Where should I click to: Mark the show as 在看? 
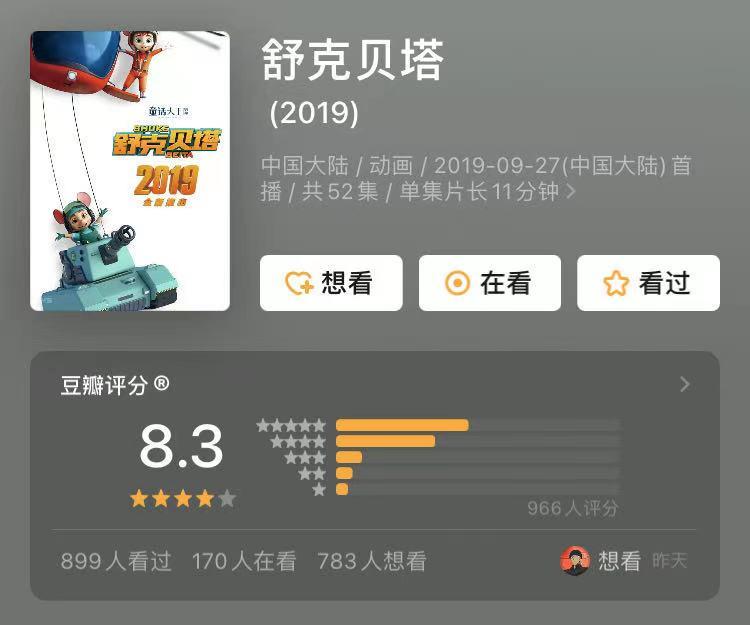[489, 283]
